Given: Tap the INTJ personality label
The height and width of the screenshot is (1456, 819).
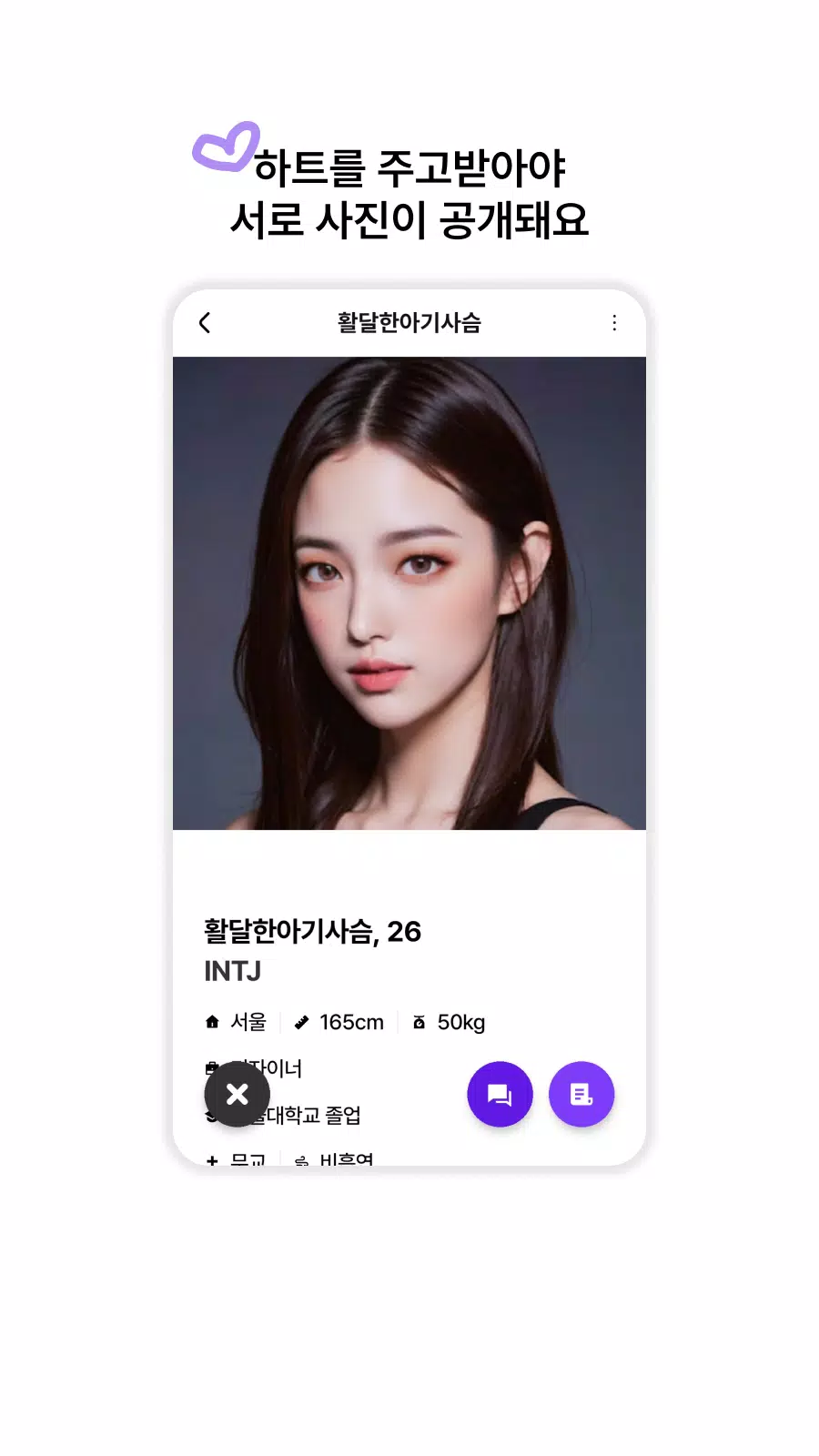Looking at the screenshot, I should point(231,972).
